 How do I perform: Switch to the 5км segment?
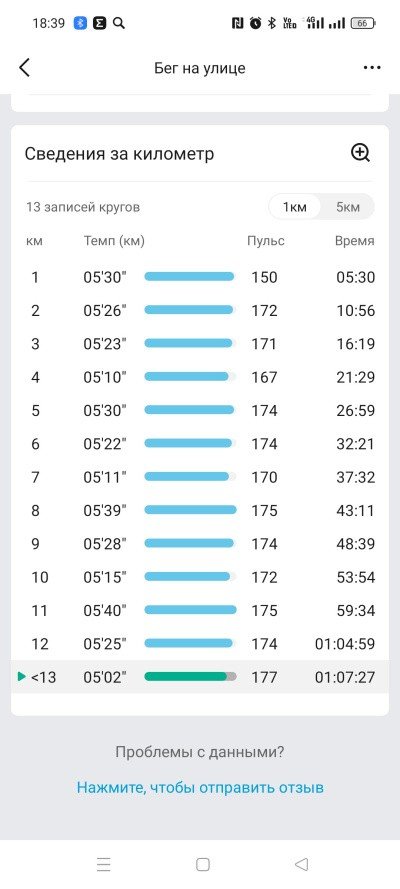pos(348,207)
